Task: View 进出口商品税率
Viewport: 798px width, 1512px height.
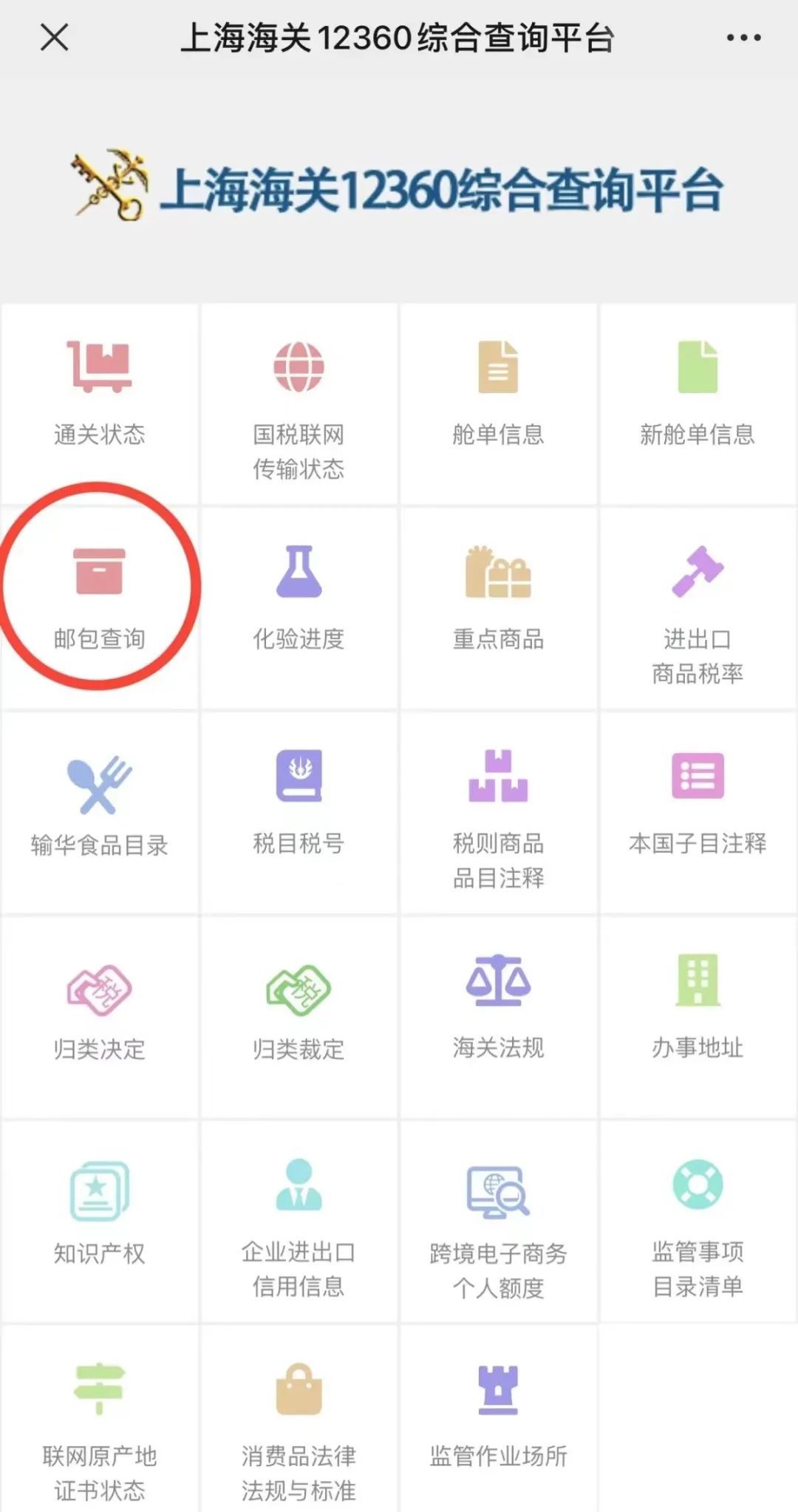Action: [698, 606]
